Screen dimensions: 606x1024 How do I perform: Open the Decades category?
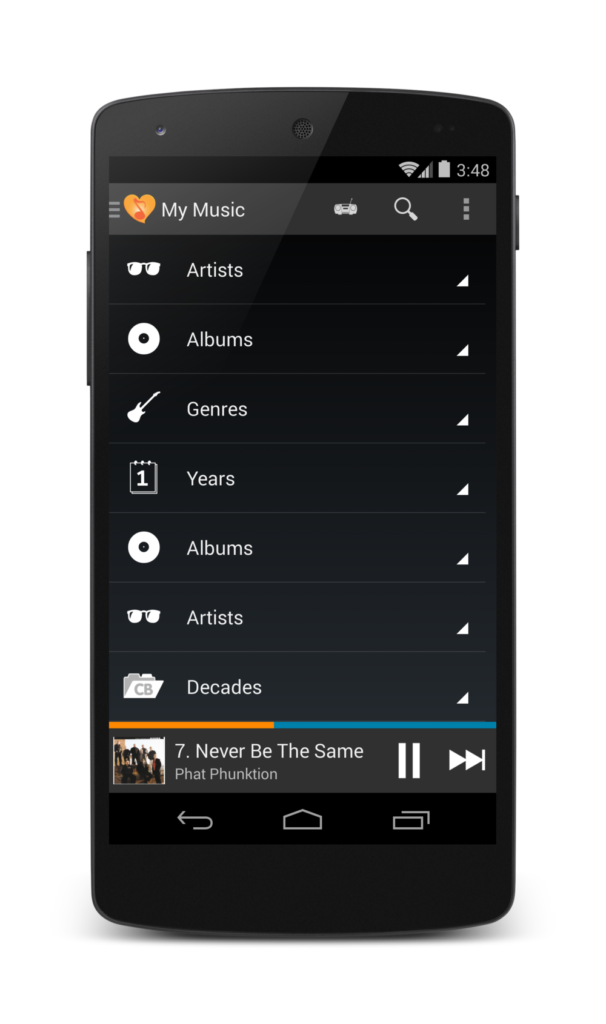coord(297,687)
